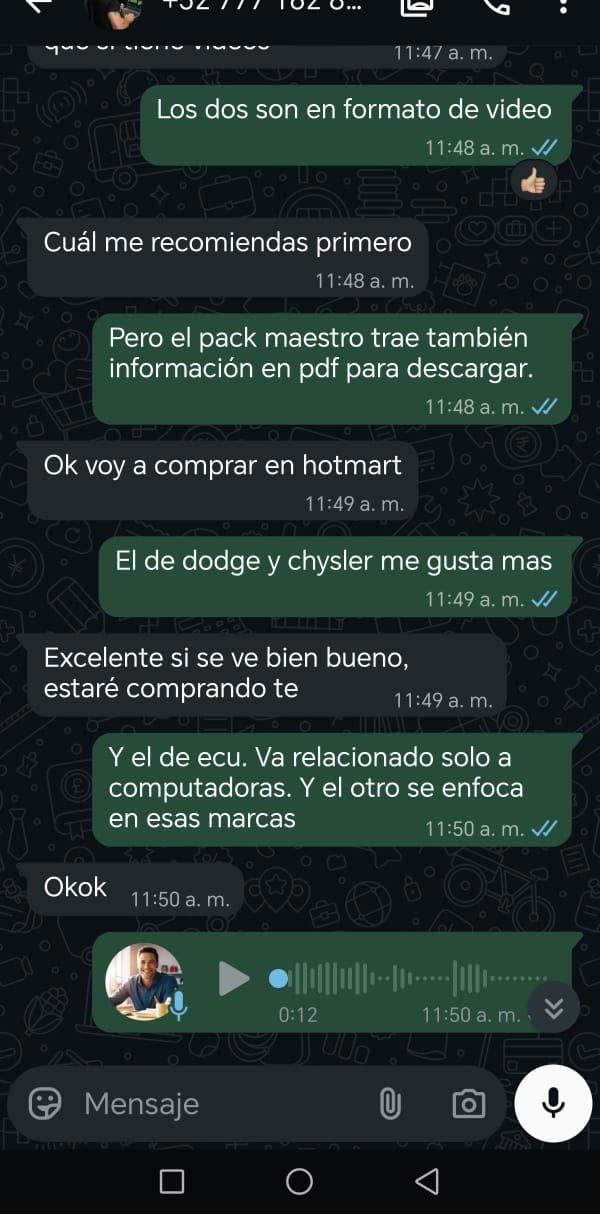Viewport: 600px width, 1214px height.
Task: Open the attachment paperclip menu
Action: [x=389, y=1103]
